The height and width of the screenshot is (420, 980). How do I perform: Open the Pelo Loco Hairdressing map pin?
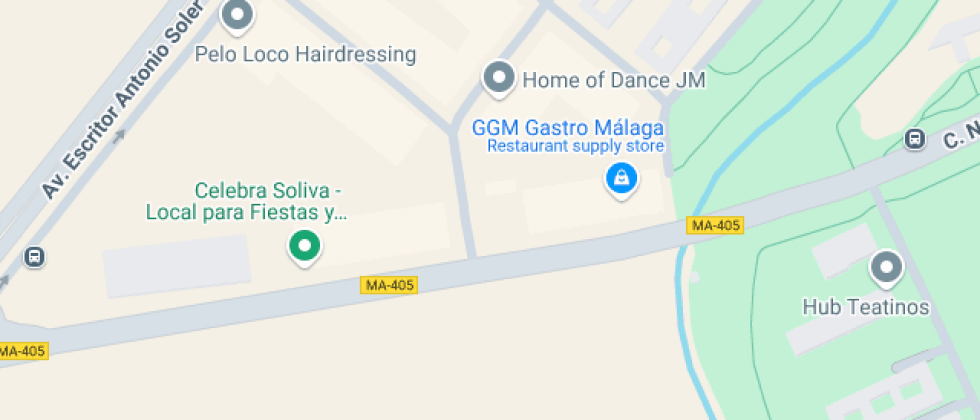point(238,15)
